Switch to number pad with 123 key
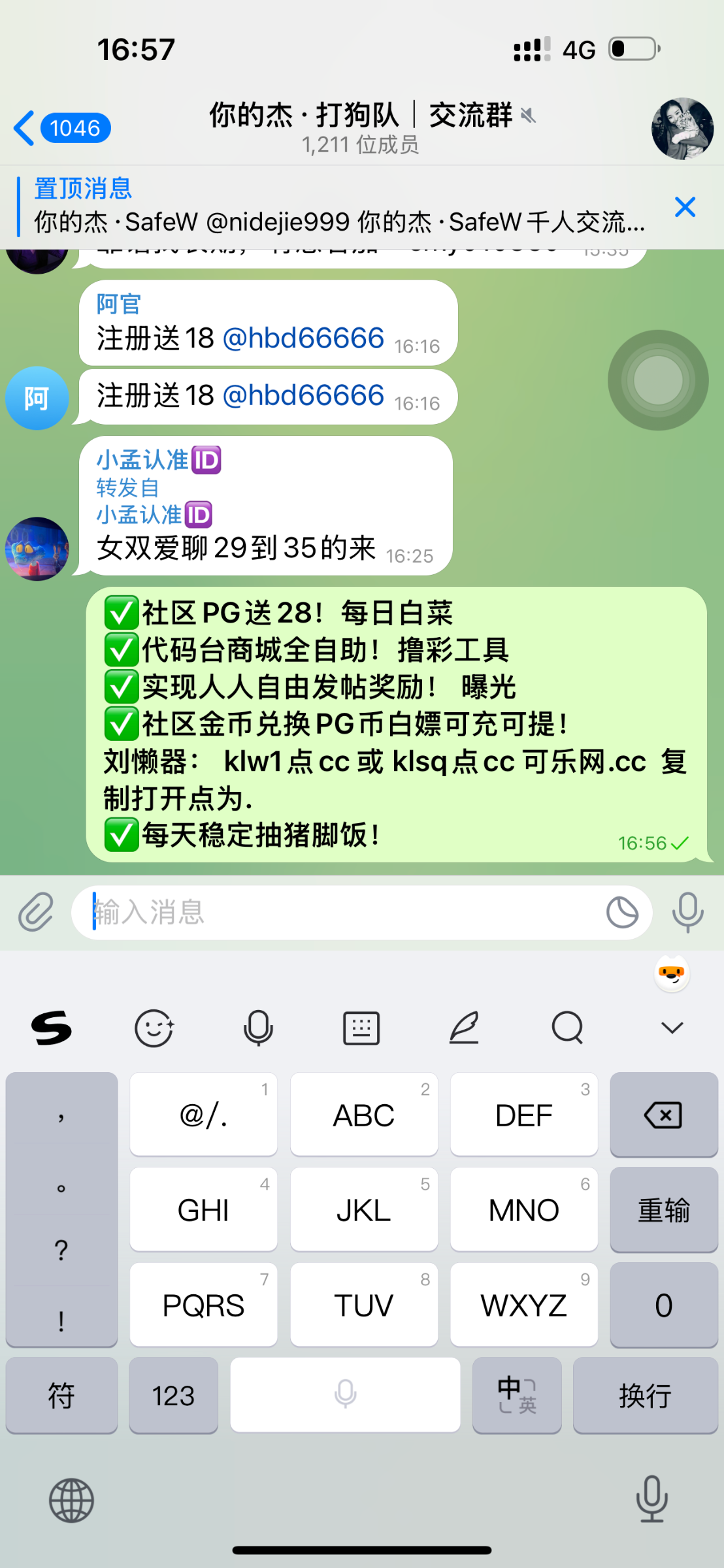 click(x=173, y=1396)
